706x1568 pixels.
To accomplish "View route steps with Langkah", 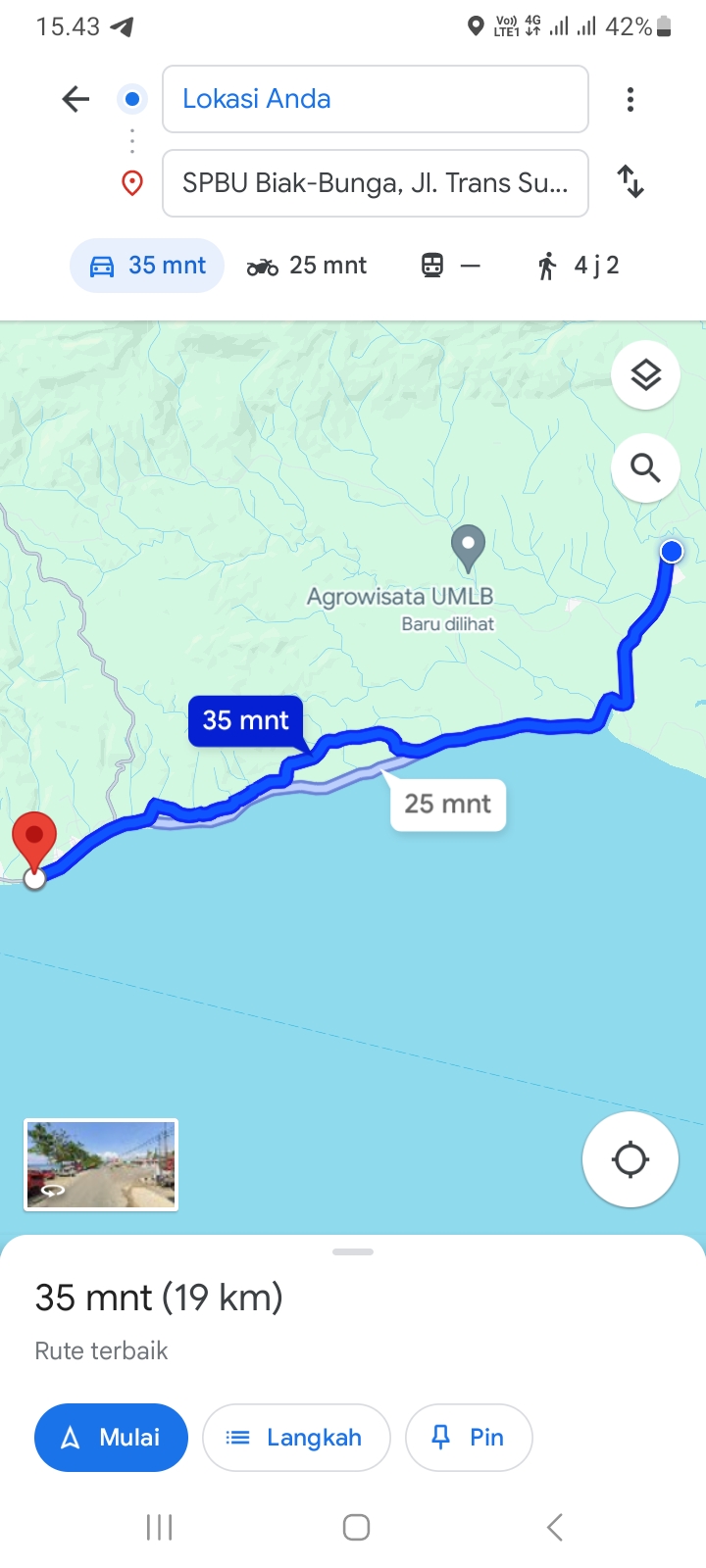I will point(296,1438).
